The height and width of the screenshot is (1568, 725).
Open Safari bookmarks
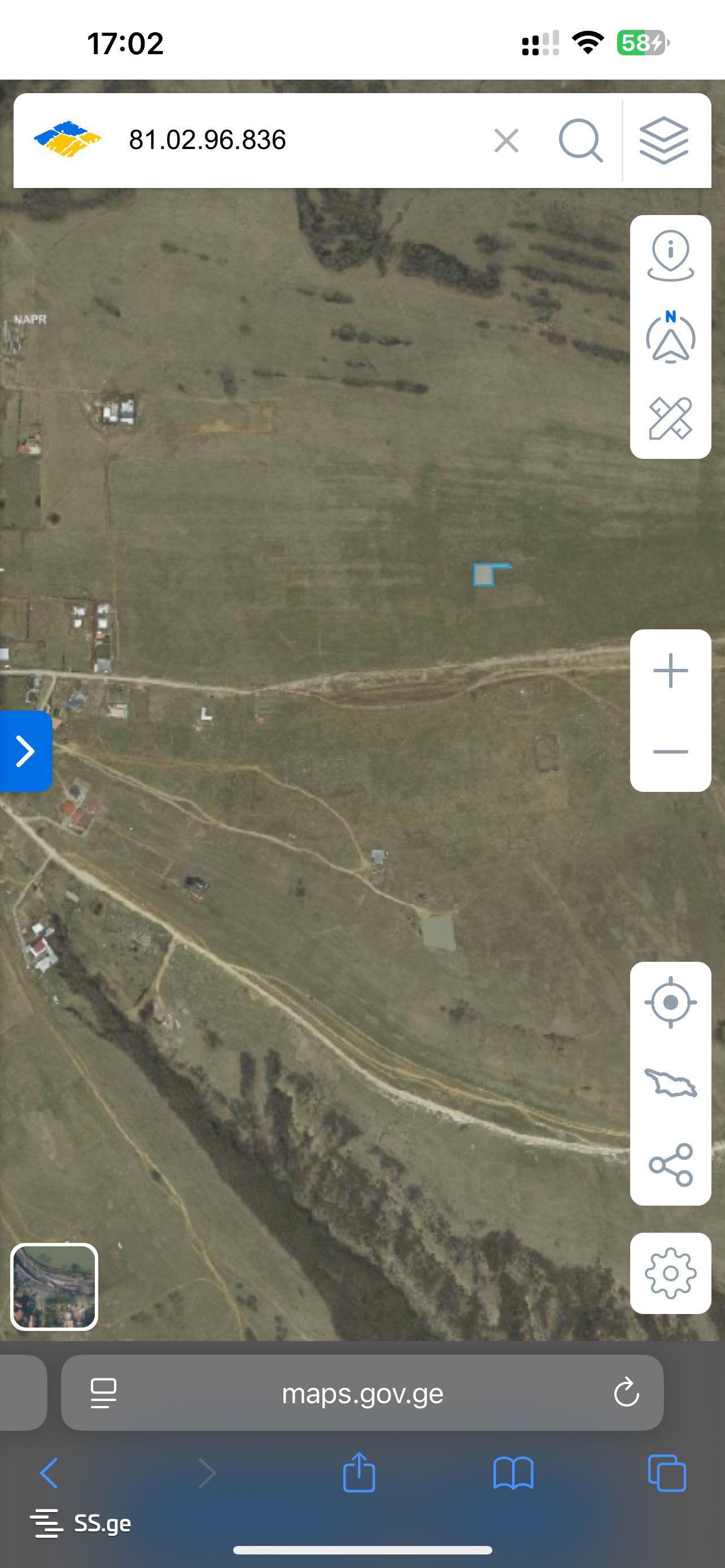[x=513, y=1473]
